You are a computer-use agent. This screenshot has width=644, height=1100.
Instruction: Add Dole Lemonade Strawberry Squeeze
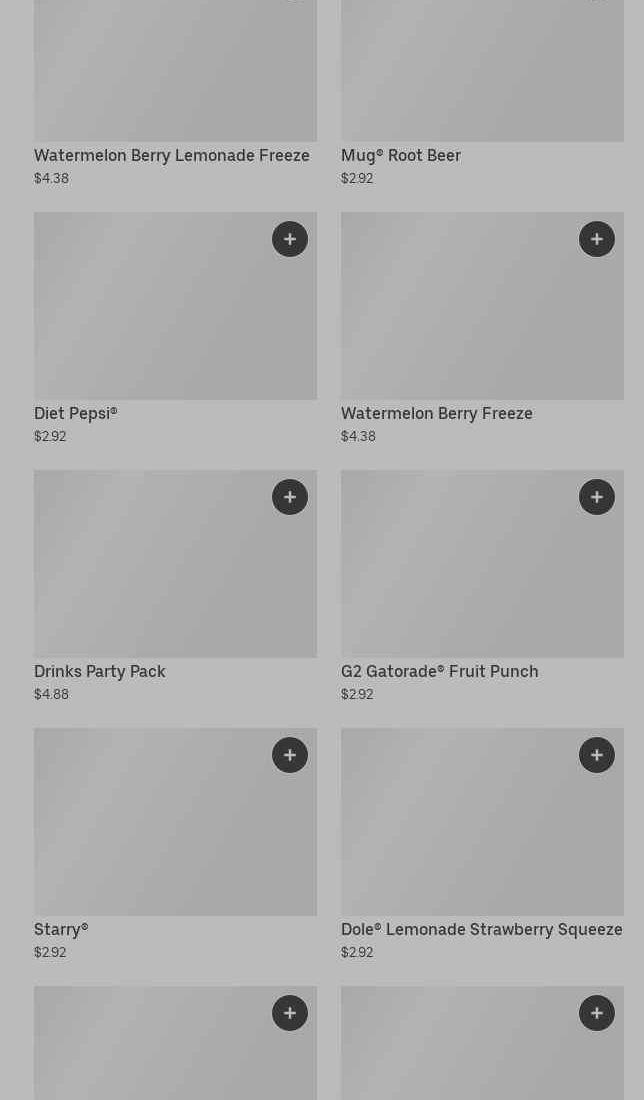point(597,755)
